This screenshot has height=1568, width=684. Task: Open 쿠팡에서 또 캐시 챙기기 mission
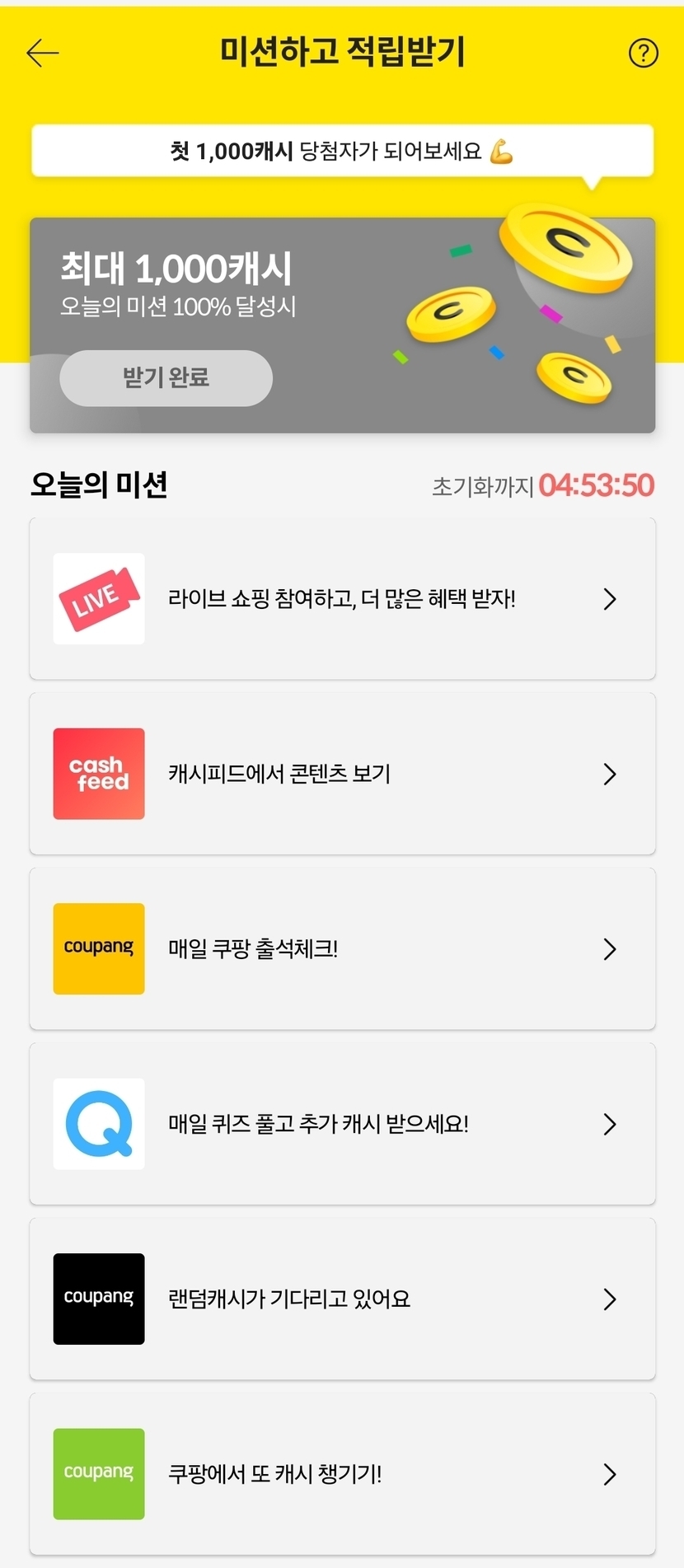[342, 1474]
